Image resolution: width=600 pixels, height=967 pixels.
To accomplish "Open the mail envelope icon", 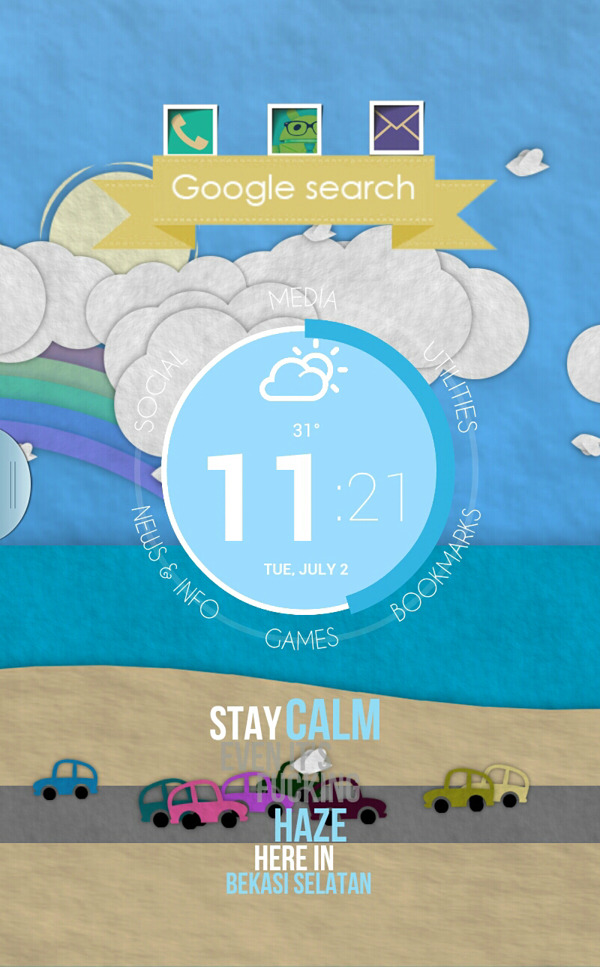I will click(x=397, y=128).
